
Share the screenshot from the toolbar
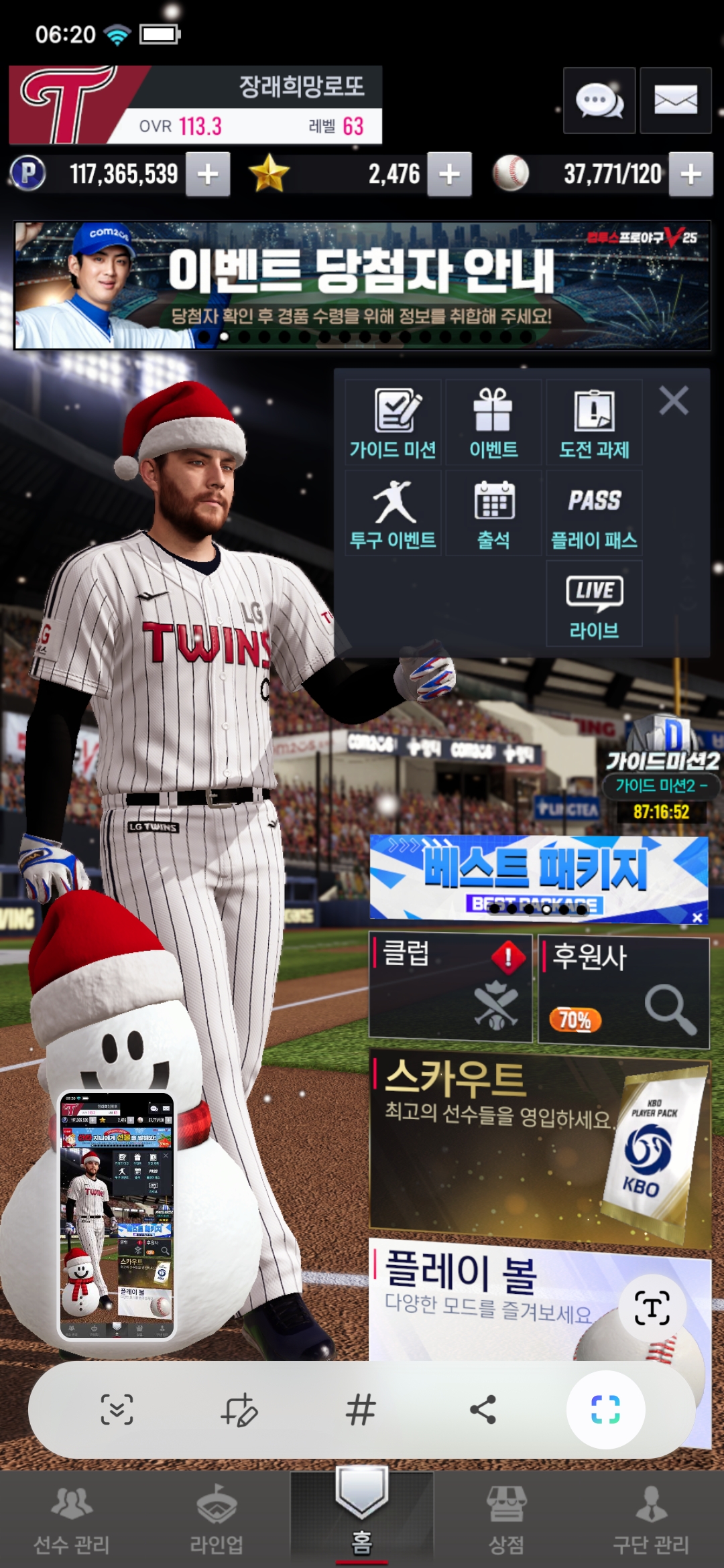(483, 1410)
